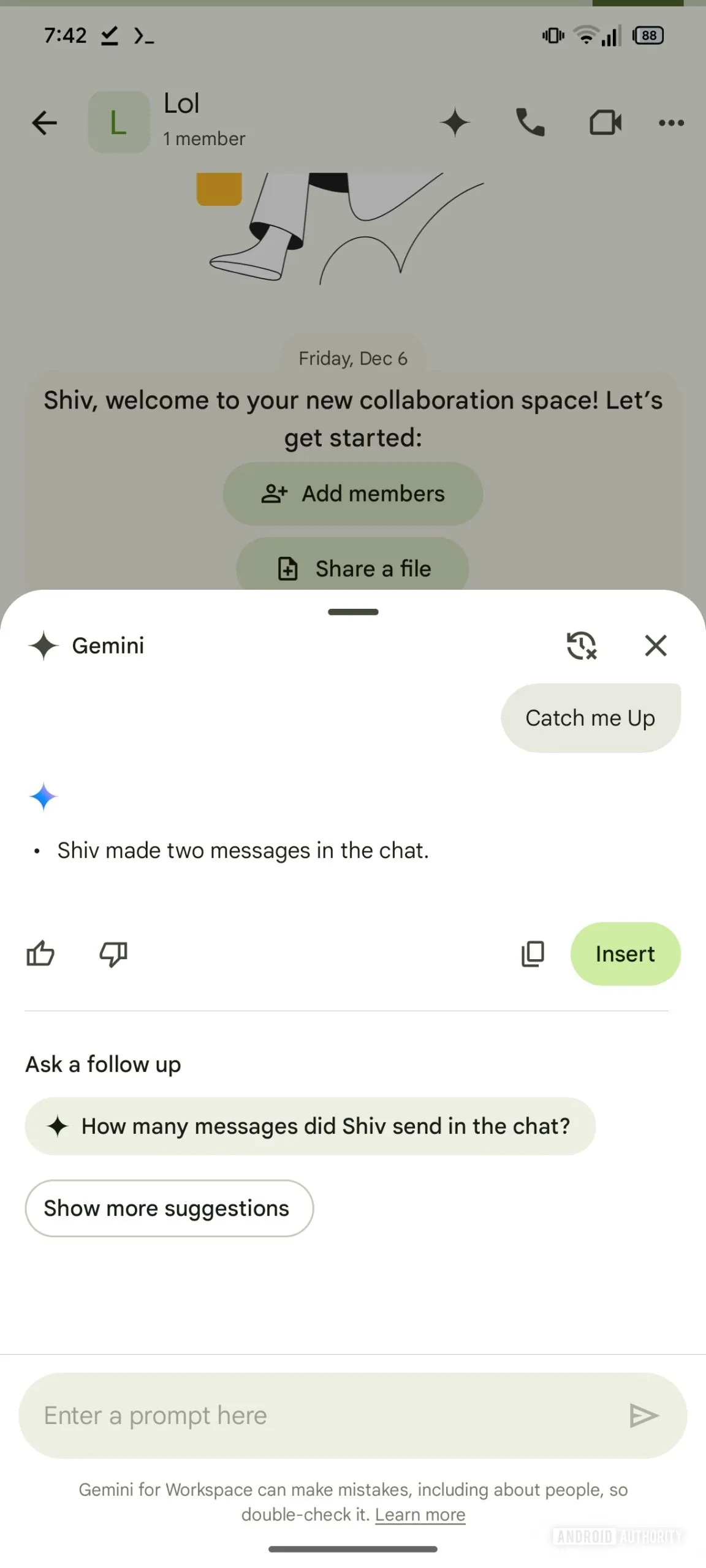This screenshot has width=706, height=1568.
Task: Tap the Add members icon button
Action: coord(275,493)
